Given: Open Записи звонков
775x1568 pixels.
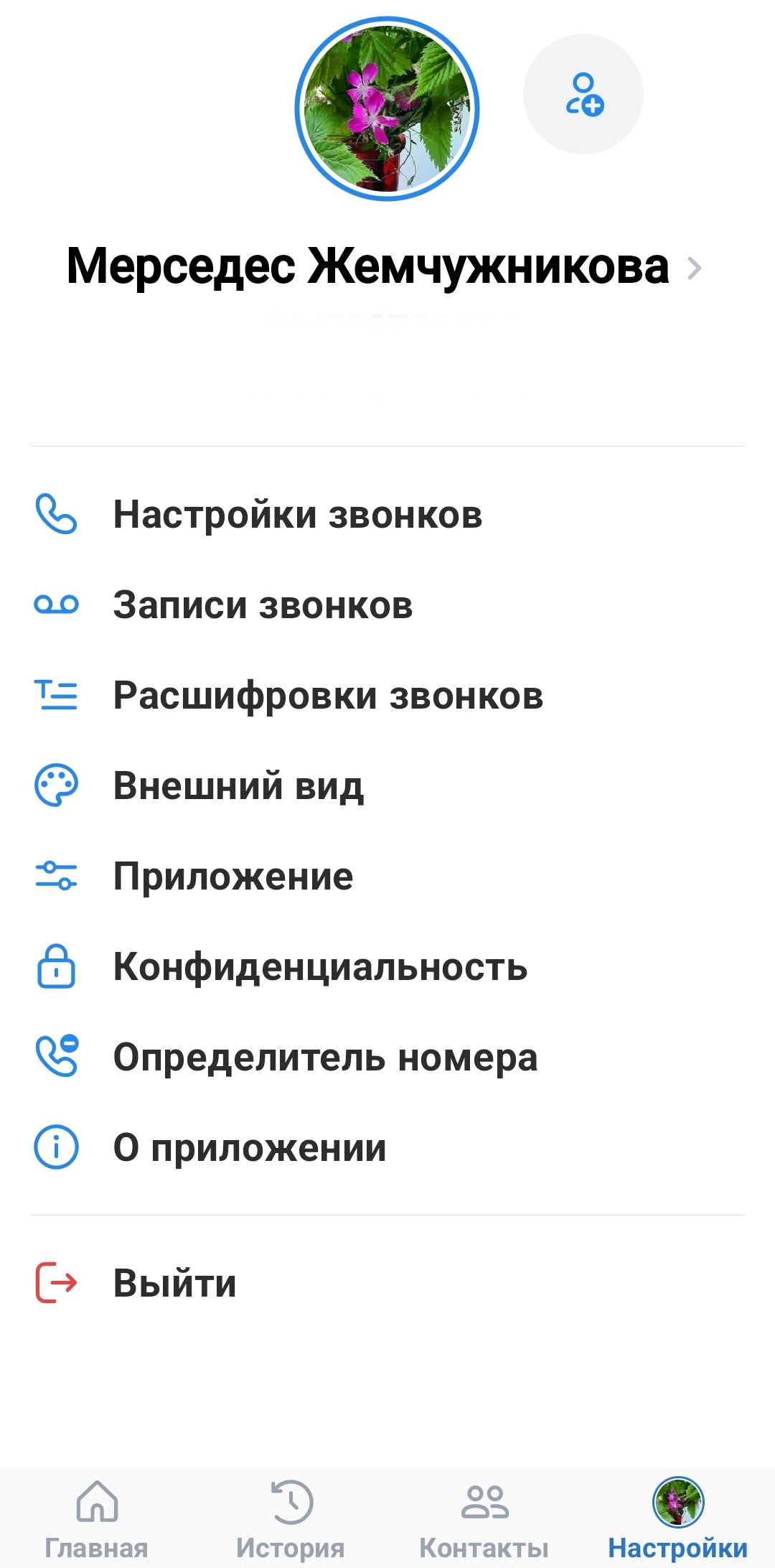Looking at the screenshot, I should pos(387,605).
